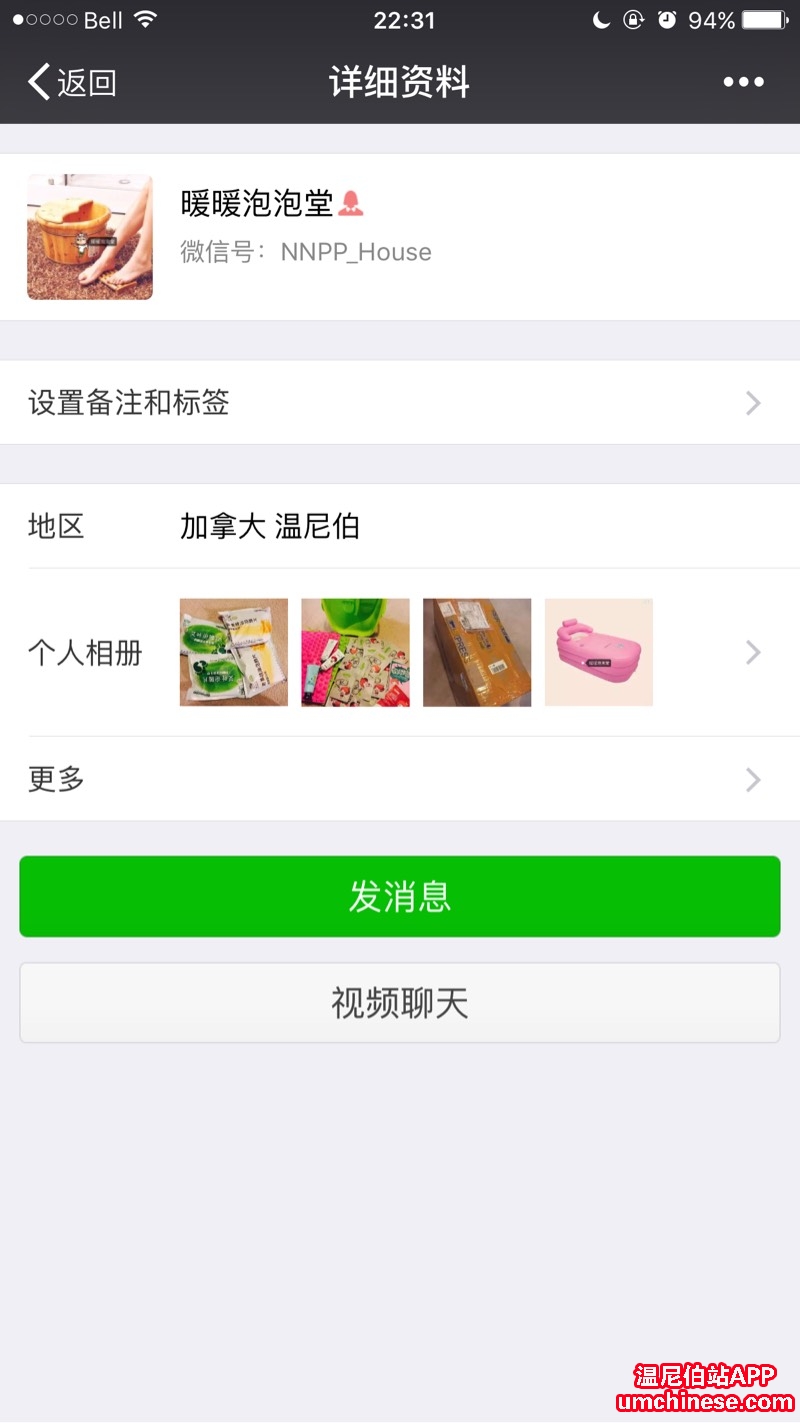Open 设置备注和标签 settings row
Viewport: 800px width, 1423px height.
pos(400,403)
